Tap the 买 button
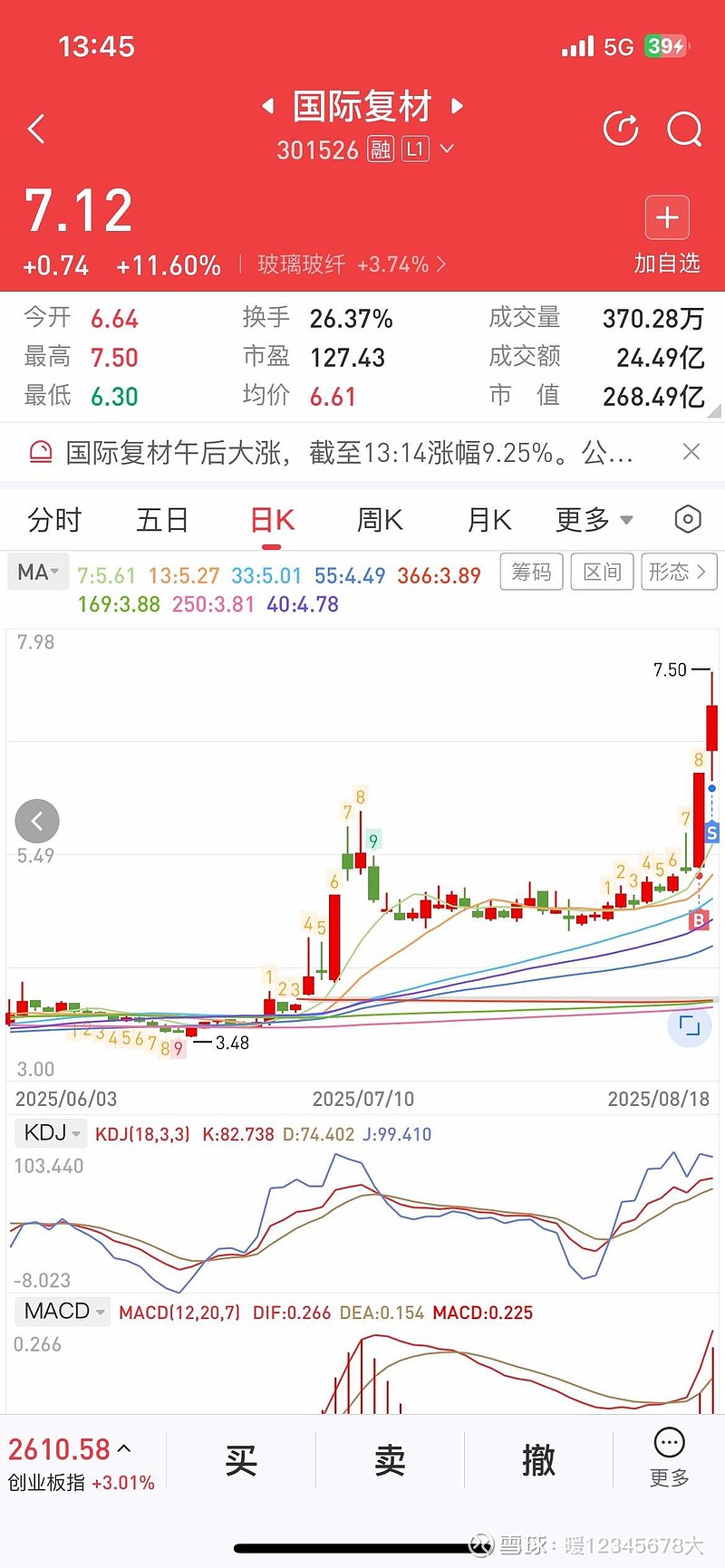 (x=241, y=1460)
